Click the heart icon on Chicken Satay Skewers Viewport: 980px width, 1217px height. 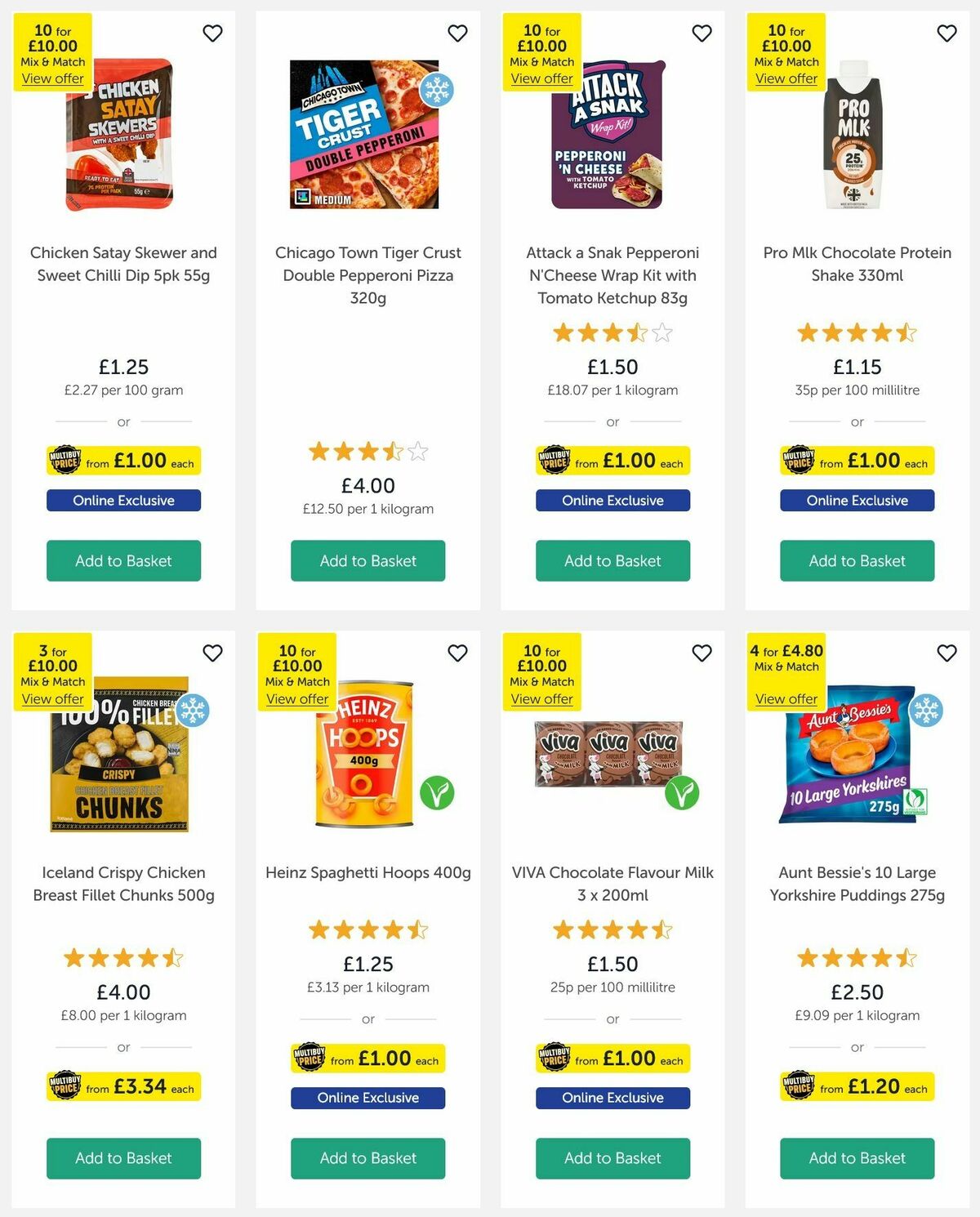pyautogui.click(x=213, y=33)
